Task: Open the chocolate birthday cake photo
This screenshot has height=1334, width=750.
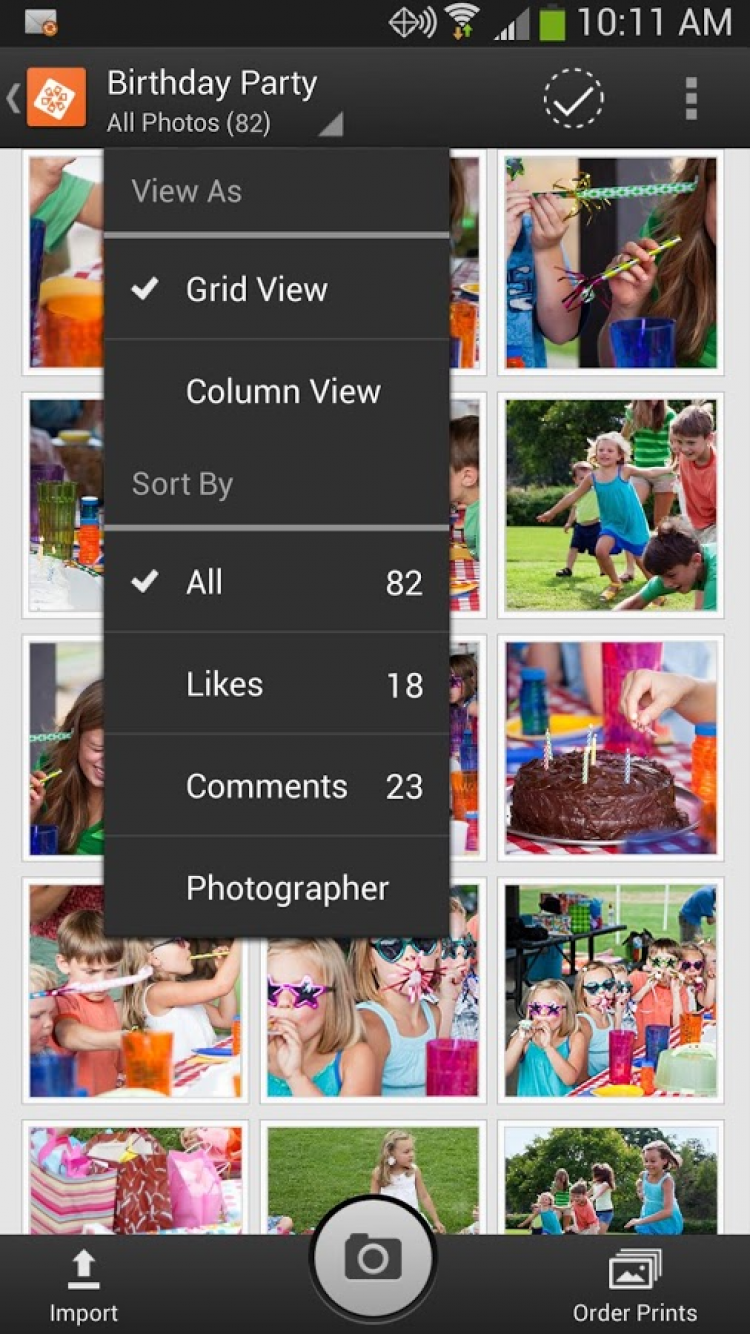Action: tap(612, 747)
